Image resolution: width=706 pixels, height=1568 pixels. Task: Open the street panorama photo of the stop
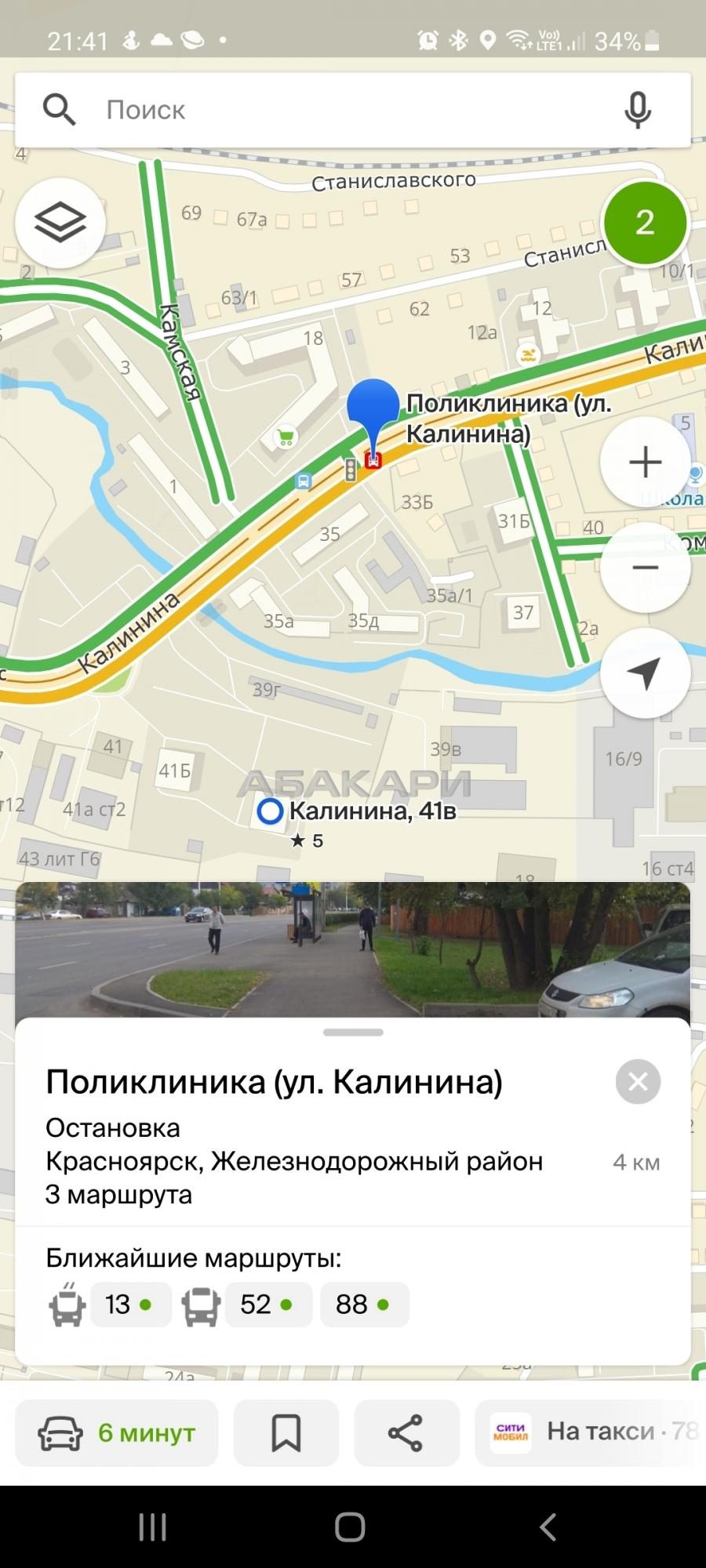353,949
